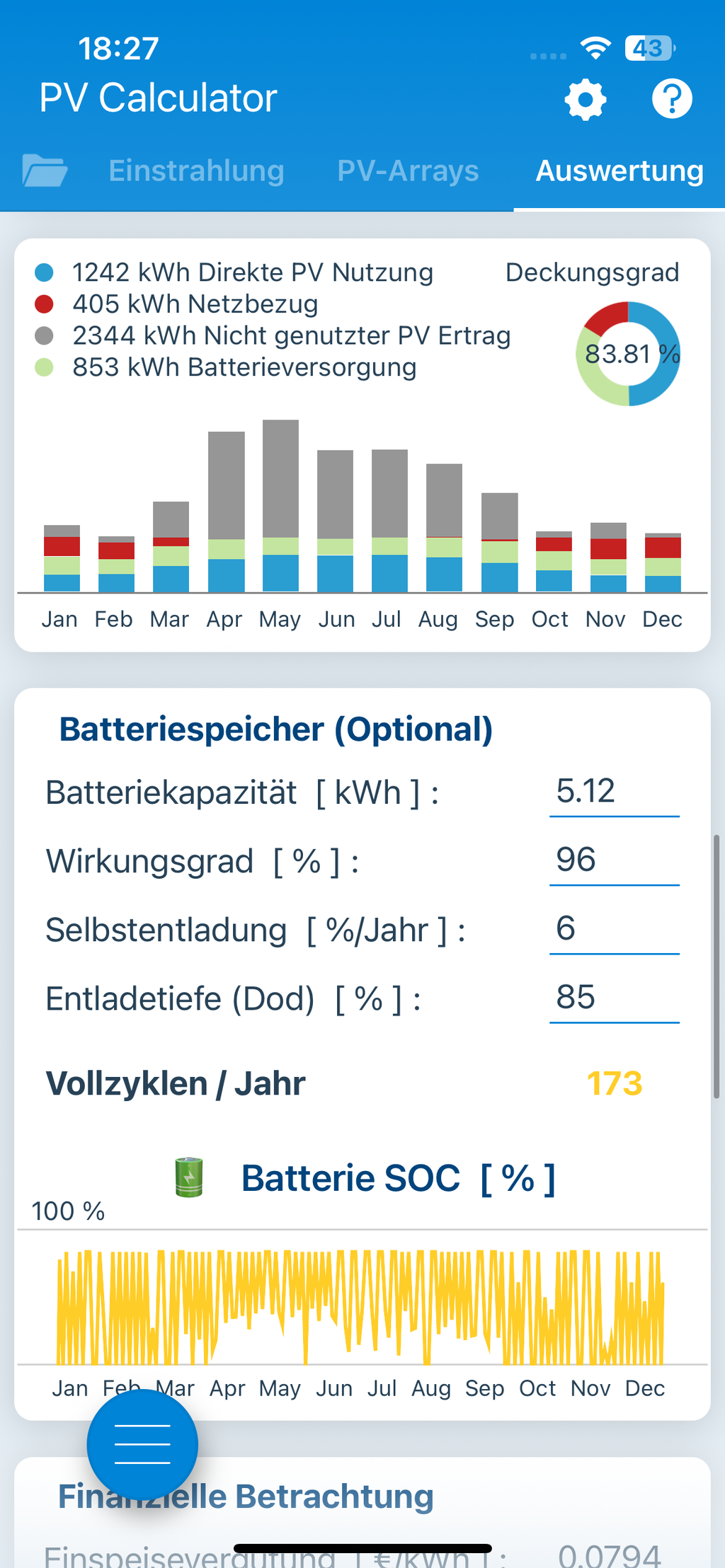The image size is (725, 1568).
Task: Open the folder icon tab
Action: tap(45, 171)
